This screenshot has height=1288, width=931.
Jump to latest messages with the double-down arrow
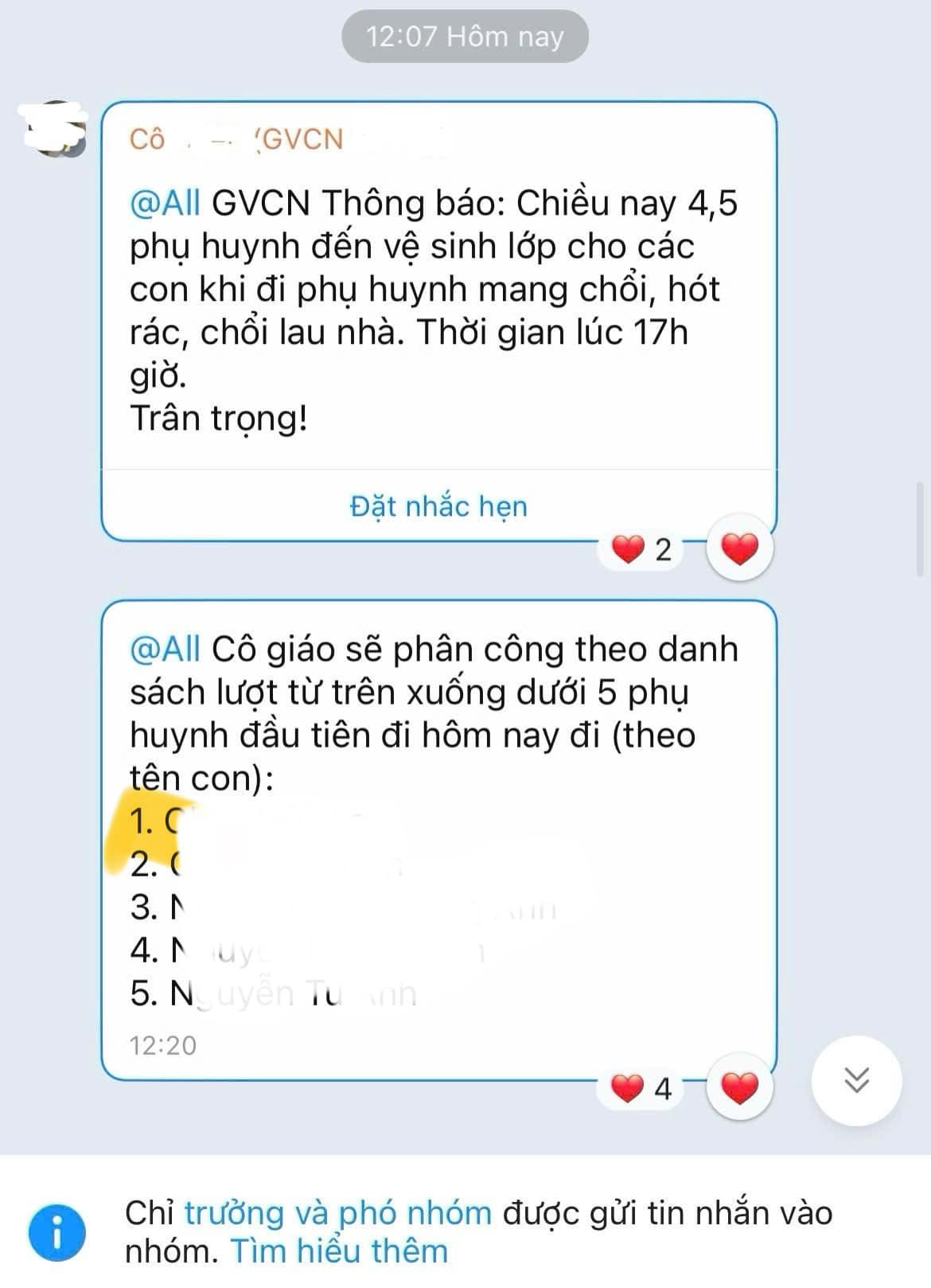click(856, 1081)
